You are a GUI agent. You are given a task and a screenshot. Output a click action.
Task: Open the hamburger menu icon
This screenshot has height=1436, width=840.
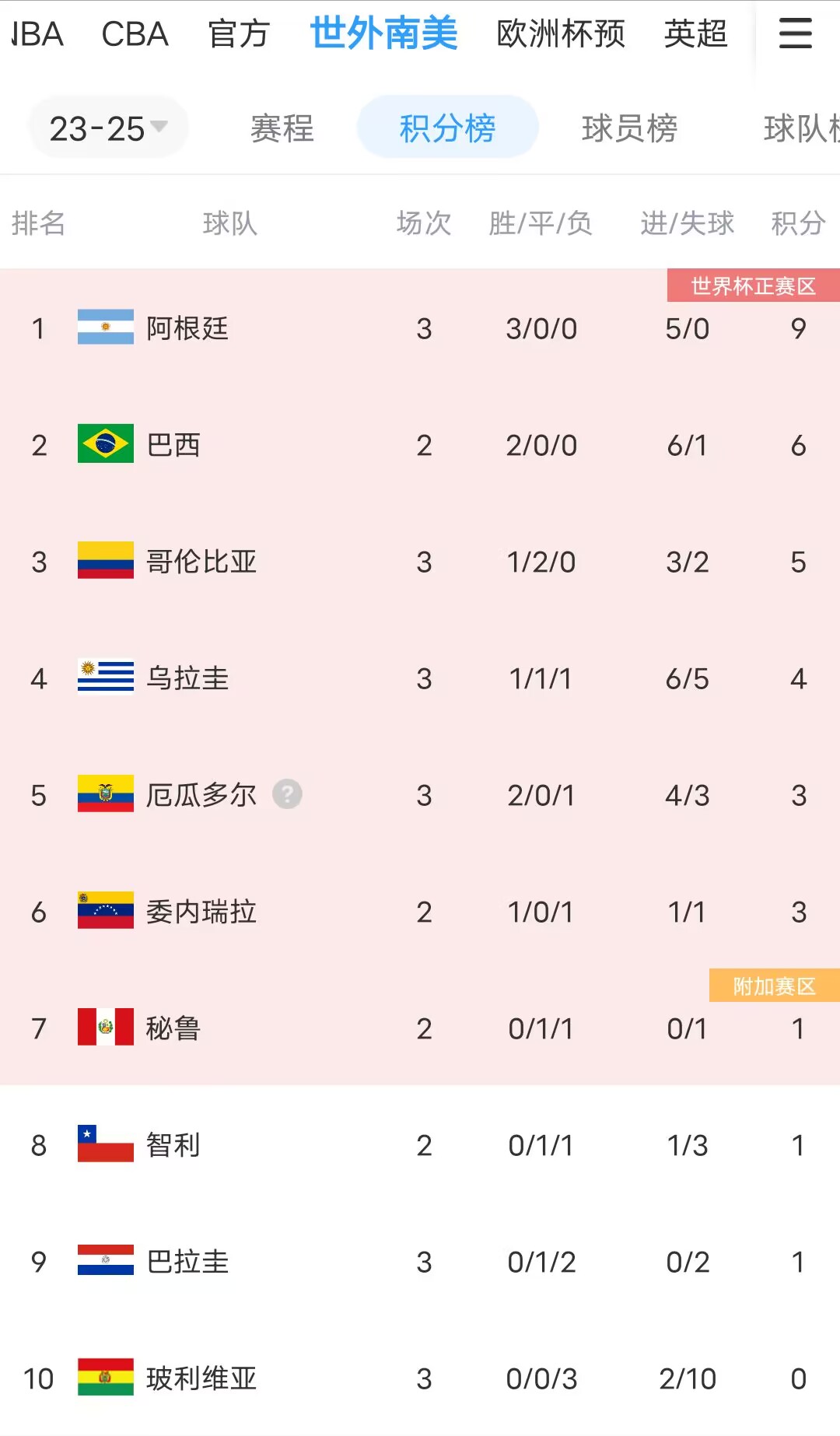795,33
